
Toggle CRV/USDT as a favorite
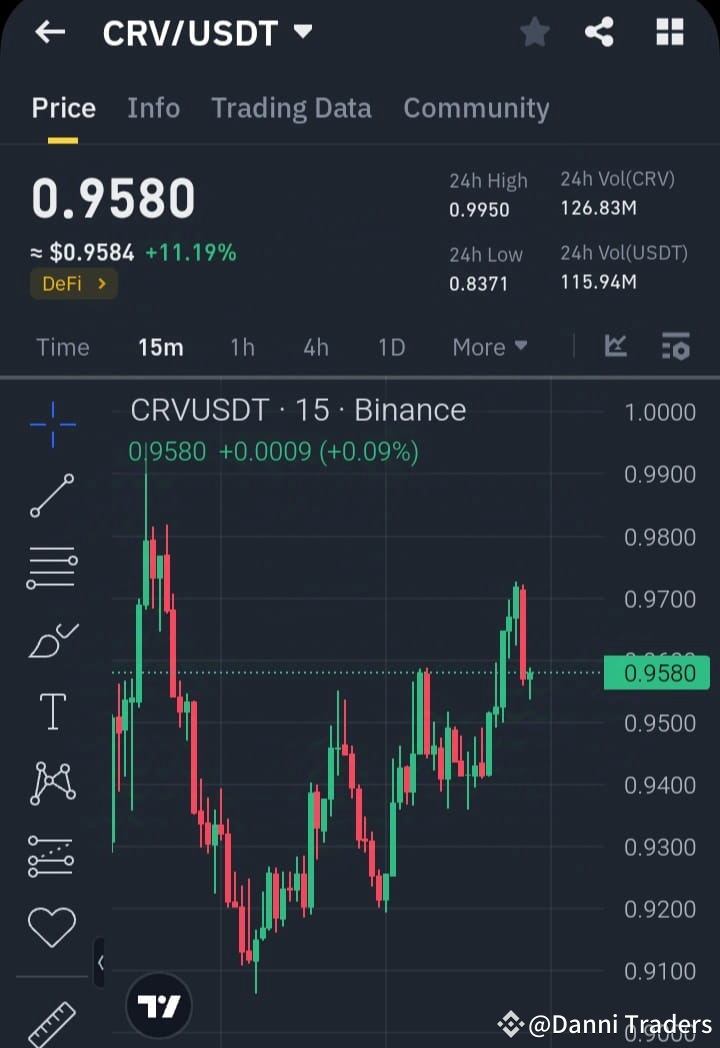tap(534, 32)
